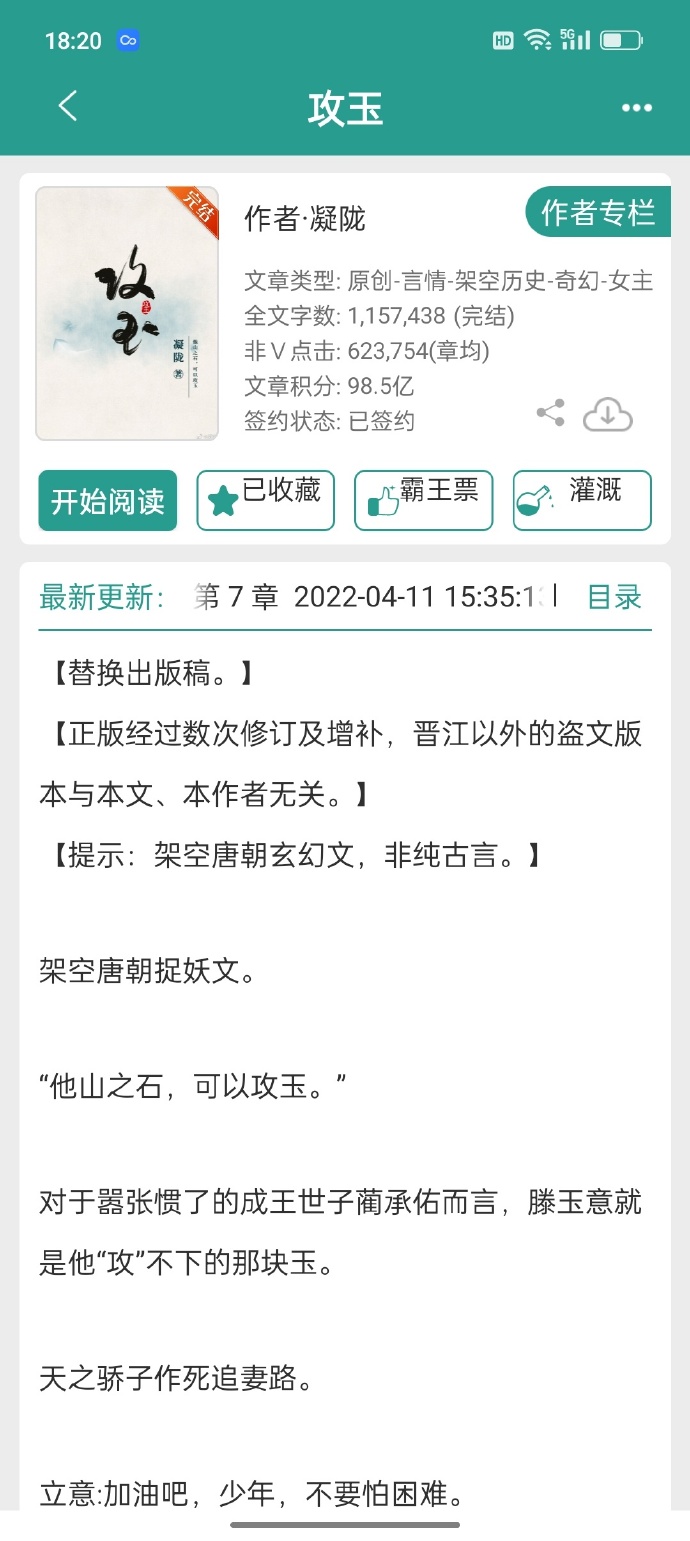
Task: Open the 目录 table of contents
Action: (614, 598)
